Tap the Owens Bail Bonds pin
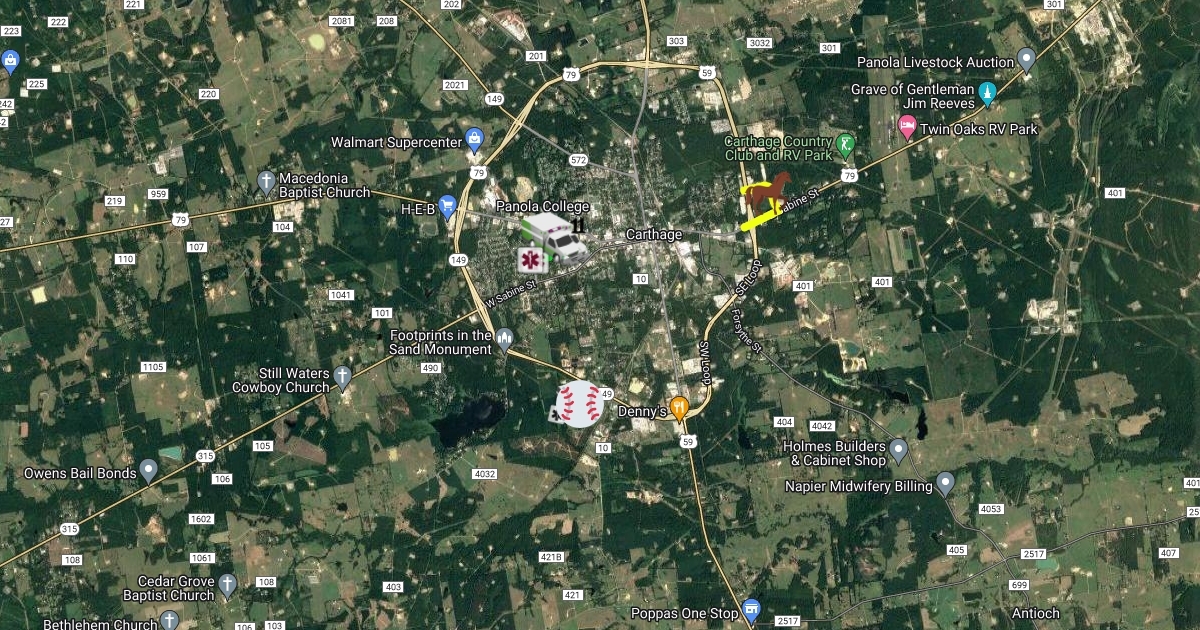The image size is (1200, 630). pos(149,469)
